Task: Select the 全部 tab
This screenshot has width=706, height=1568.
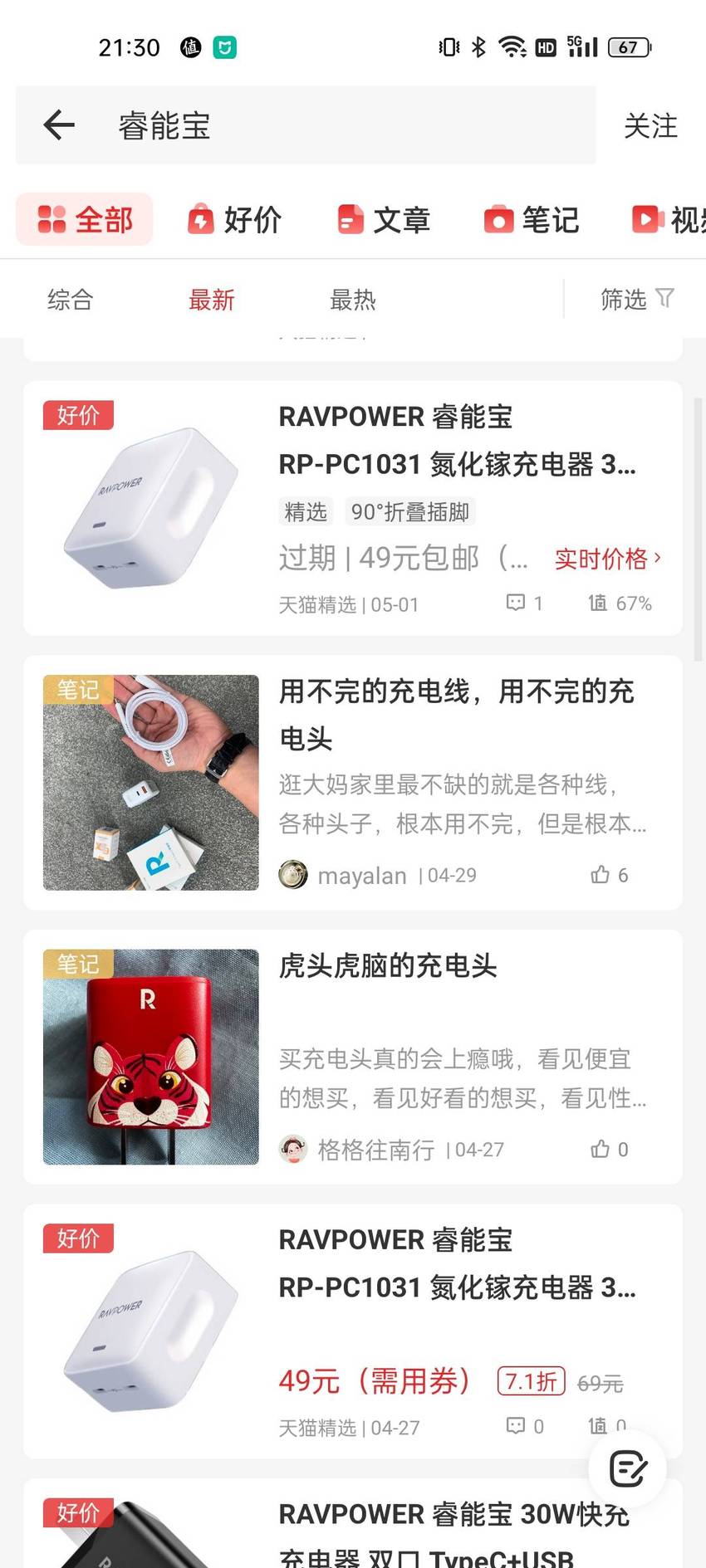Action: point(85,219)
